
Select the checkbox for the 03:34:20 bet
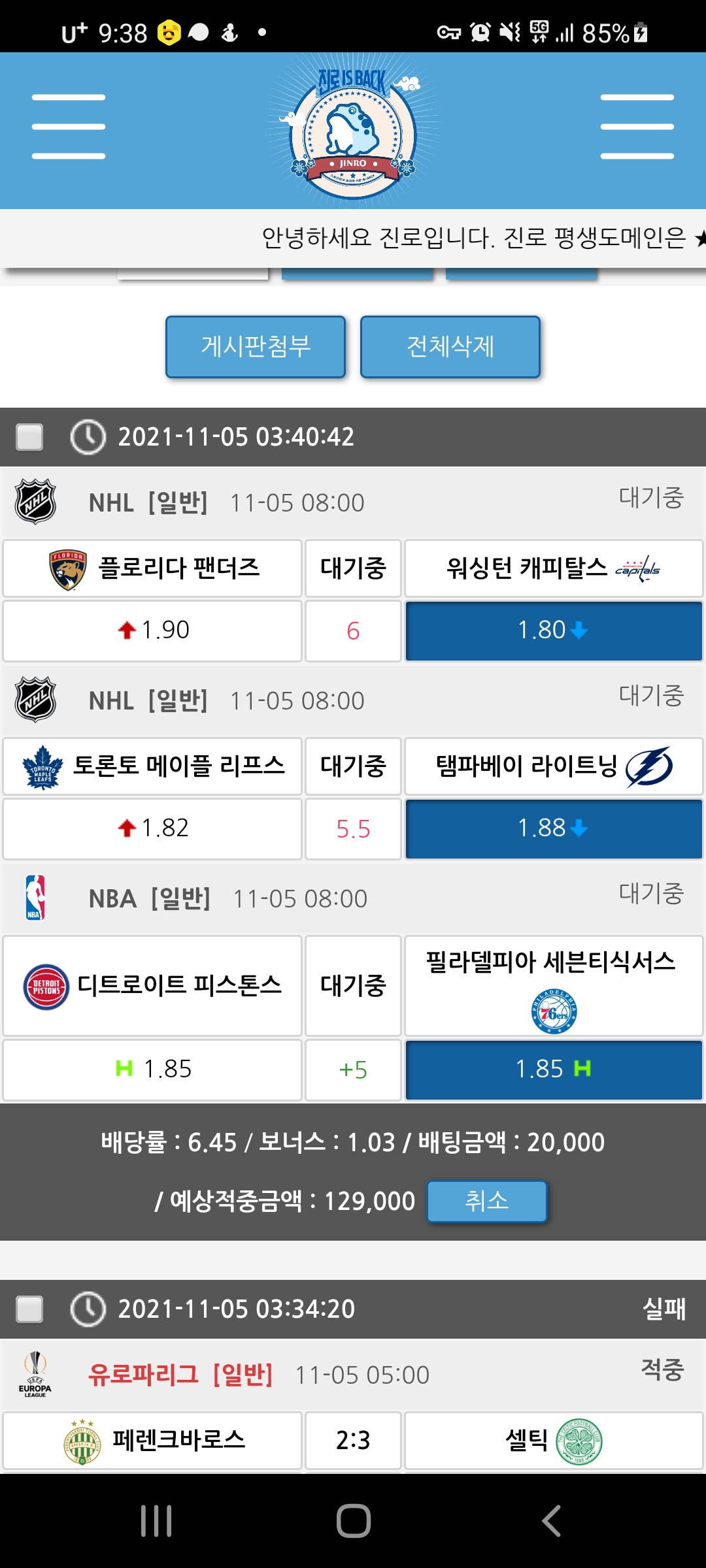[29, 1309]
